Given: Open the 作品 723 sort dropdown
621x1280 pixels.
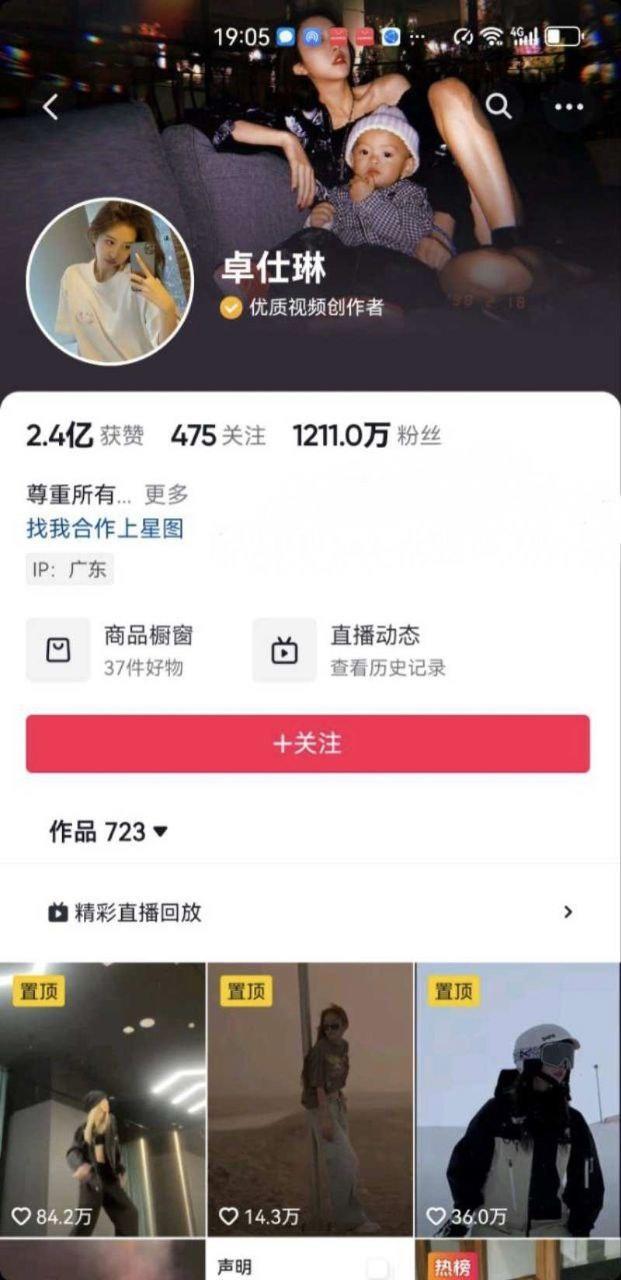Looking at the screenshot, I should click(108, 831).
